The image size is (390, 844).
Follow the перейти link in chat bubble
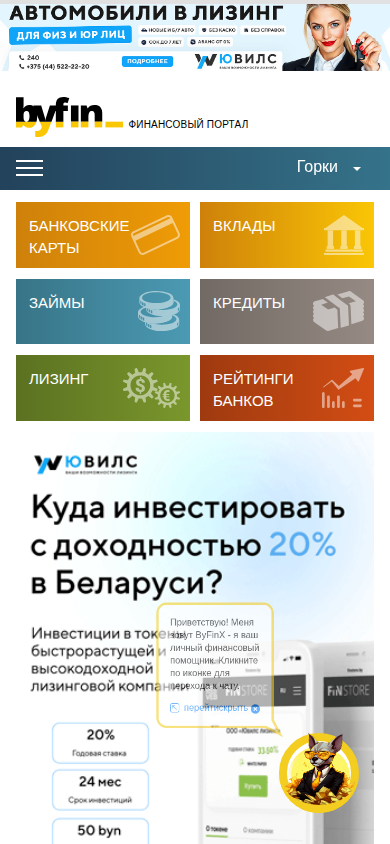(x=199, y=708)
